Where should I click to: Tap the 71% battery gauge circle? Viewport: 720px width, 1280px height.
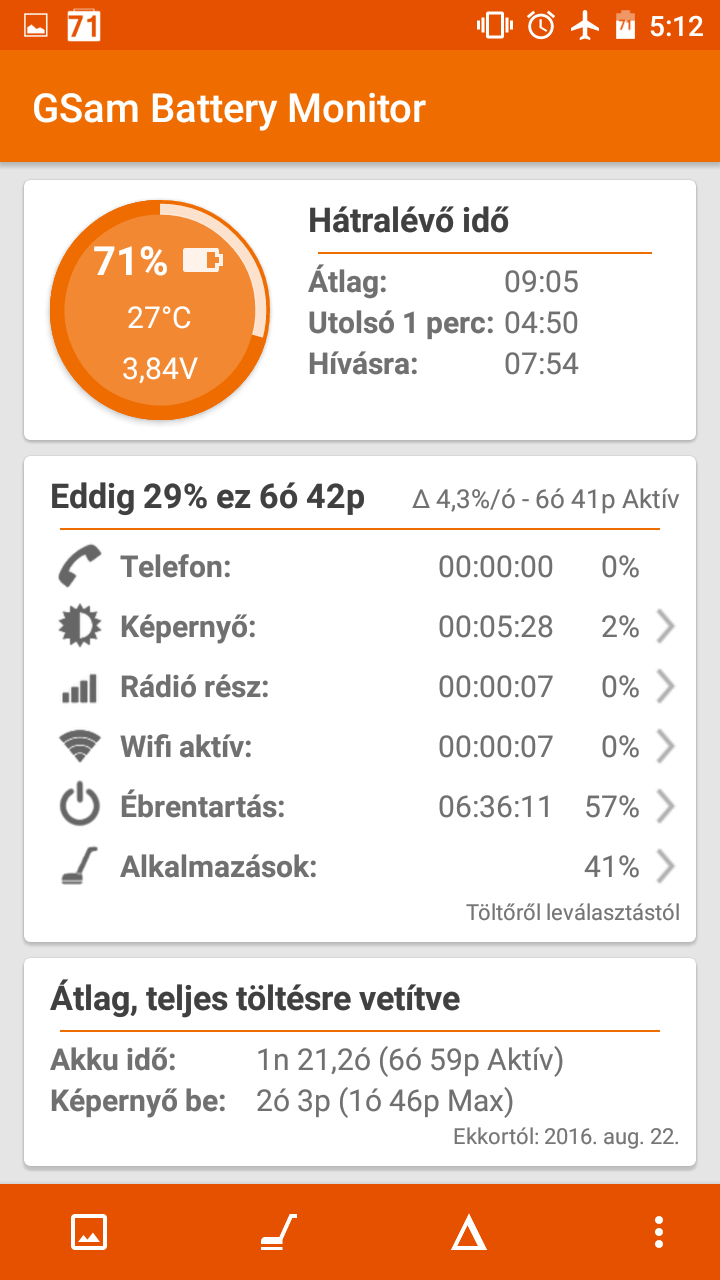[x=160, y=310]
